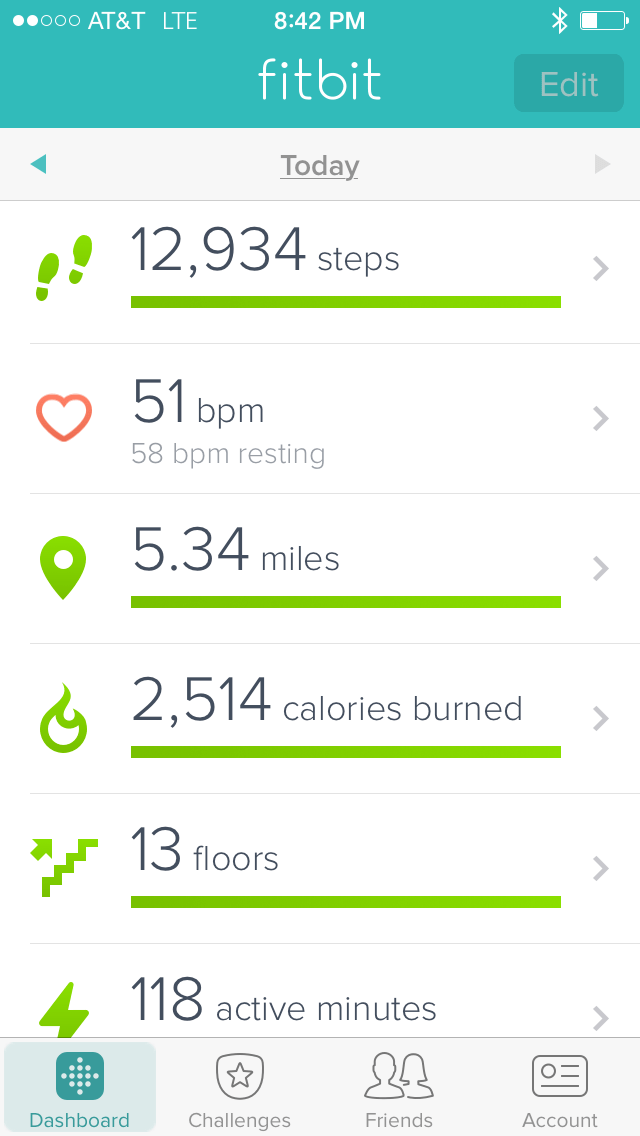Switch to the Friends tab
Image resolution: width=640 pixels, height=1136 pixels.
[399, 1090]
